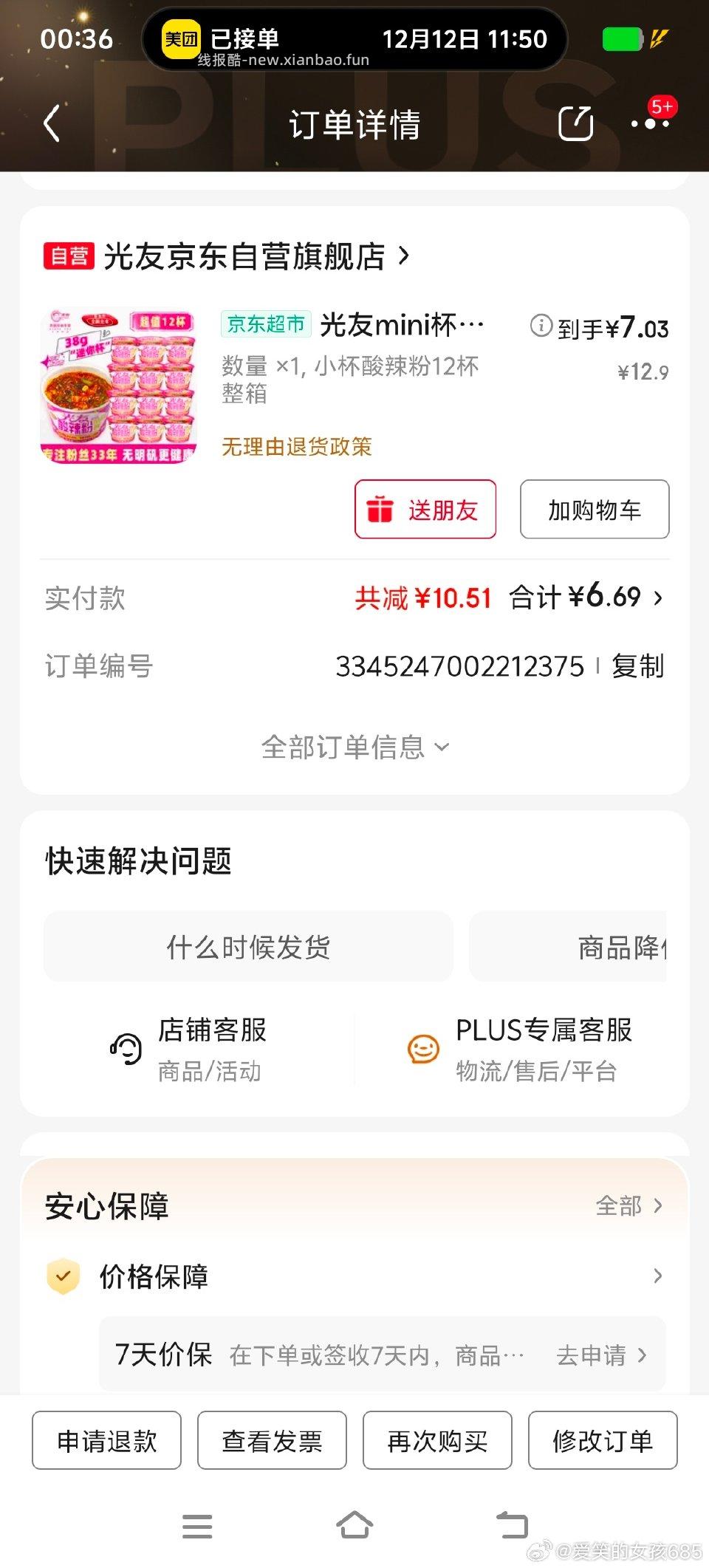This screenshot has width=709, height=1568.
Task: Open 光友京东自营旗舰店 store page
Action: click(244, 258)
